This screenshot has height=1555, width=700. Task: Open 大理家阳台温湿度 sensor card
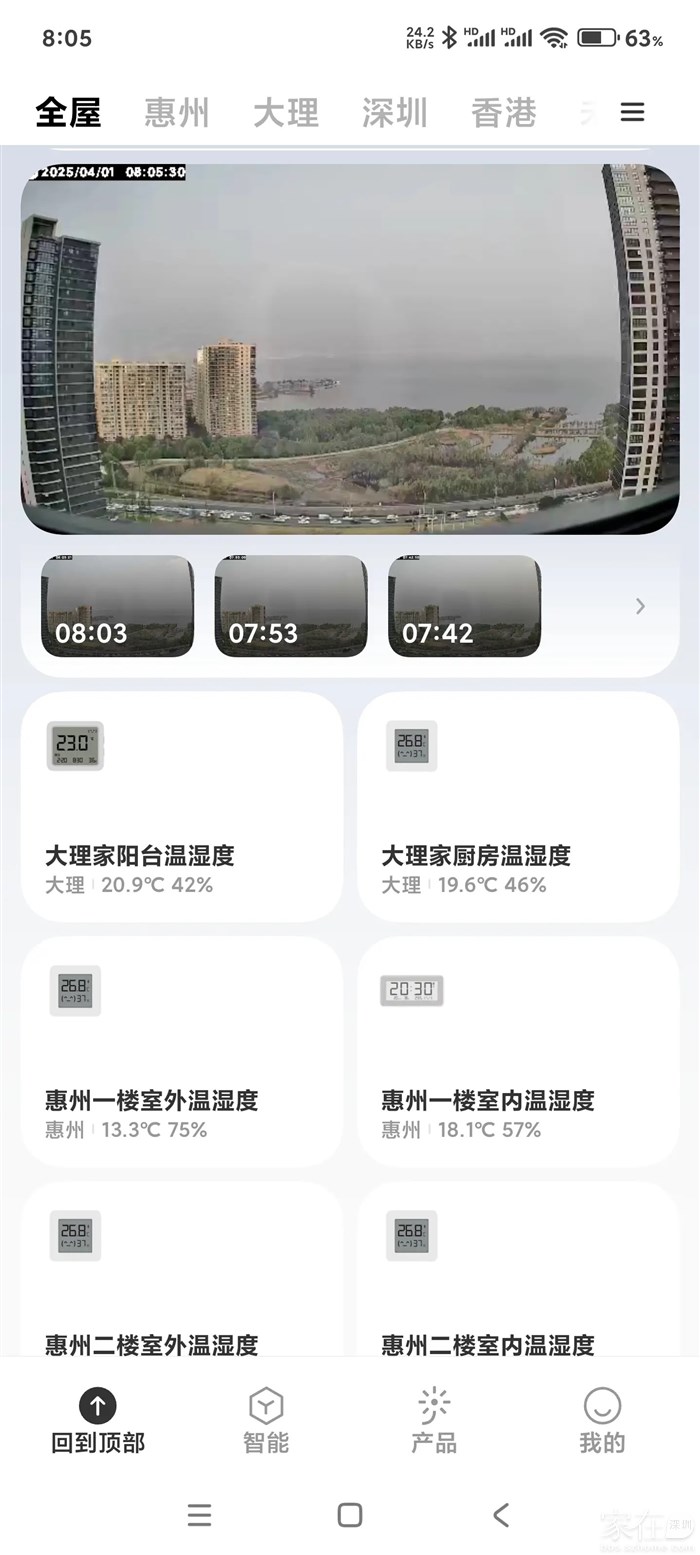[181, 807]
